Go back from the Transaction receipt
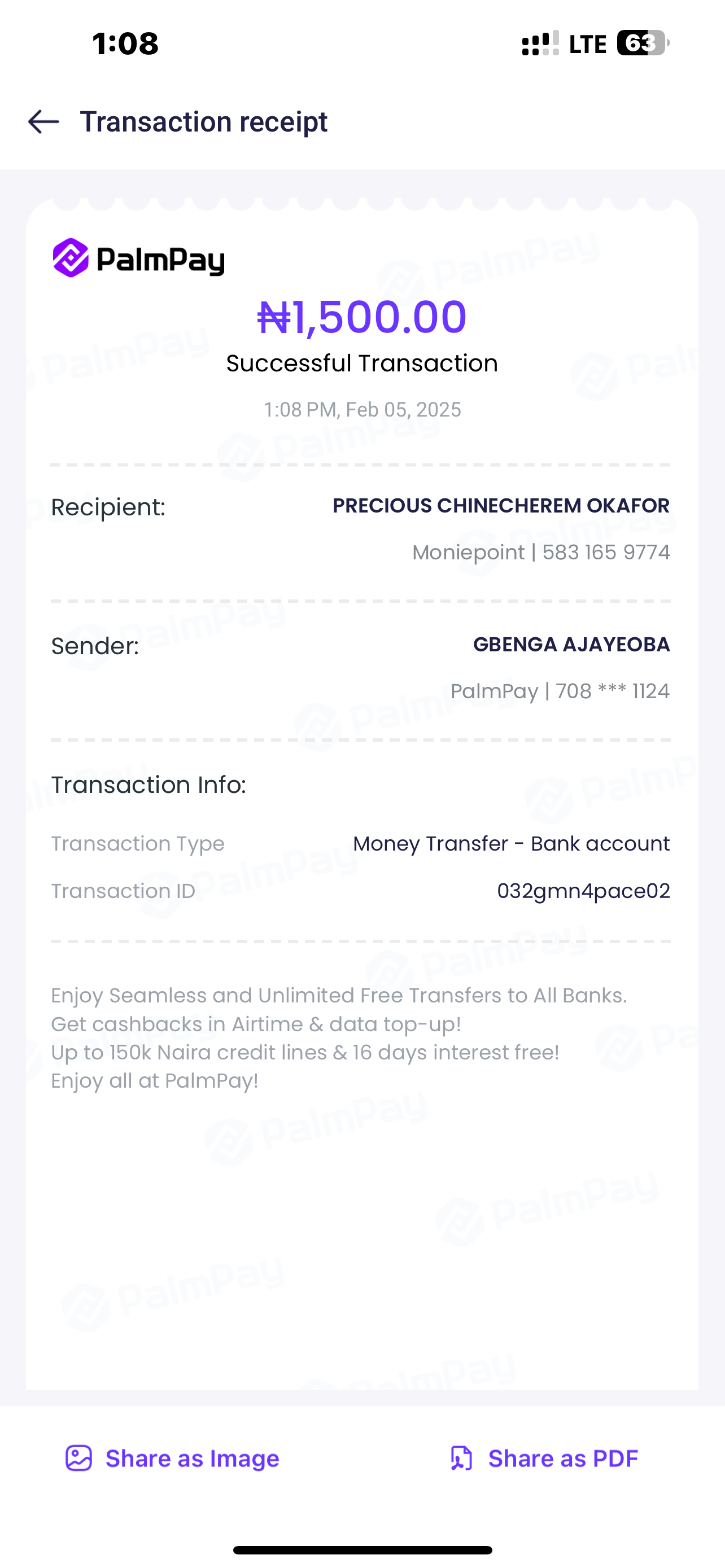The image size is (725, 1568). [x=43, y=122]
